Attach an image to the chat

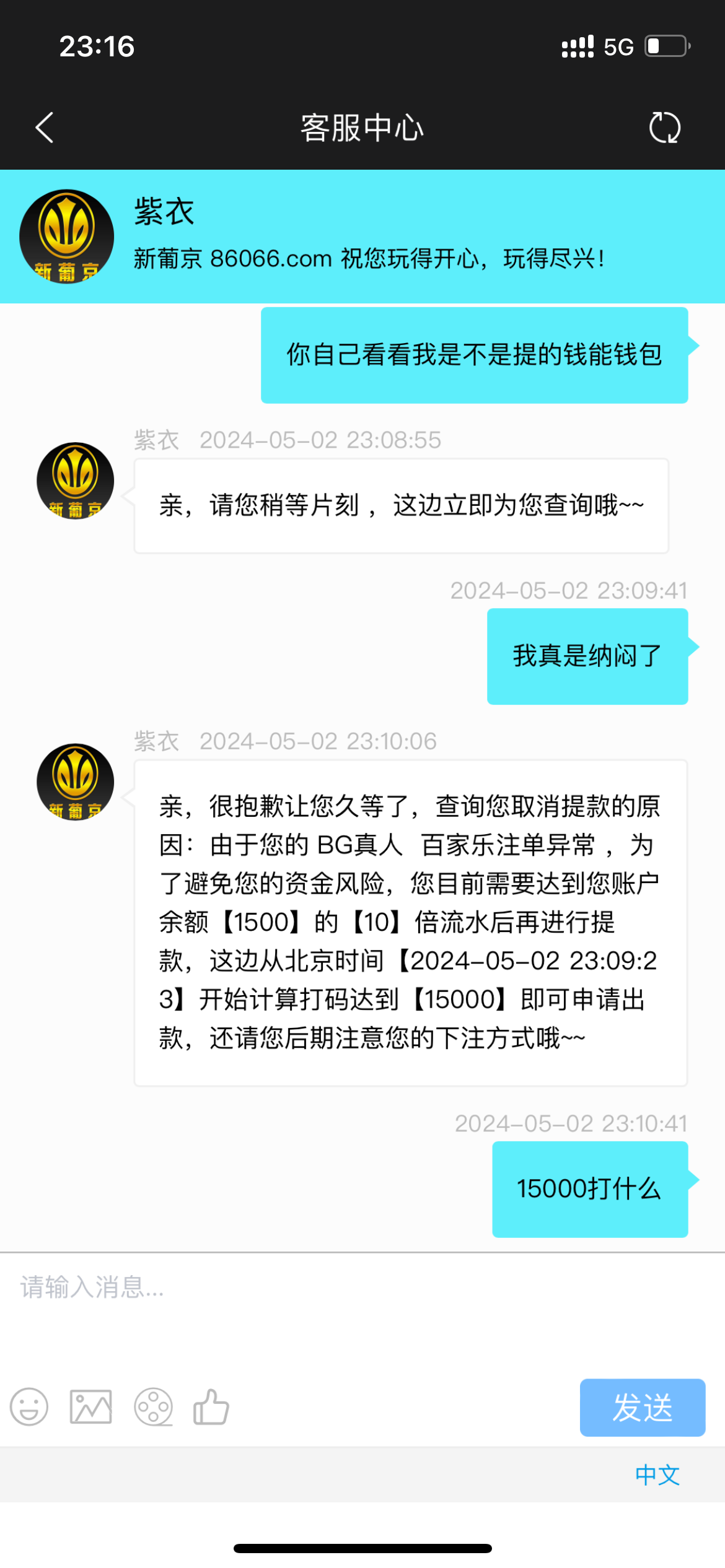[x=91, y=1407]
